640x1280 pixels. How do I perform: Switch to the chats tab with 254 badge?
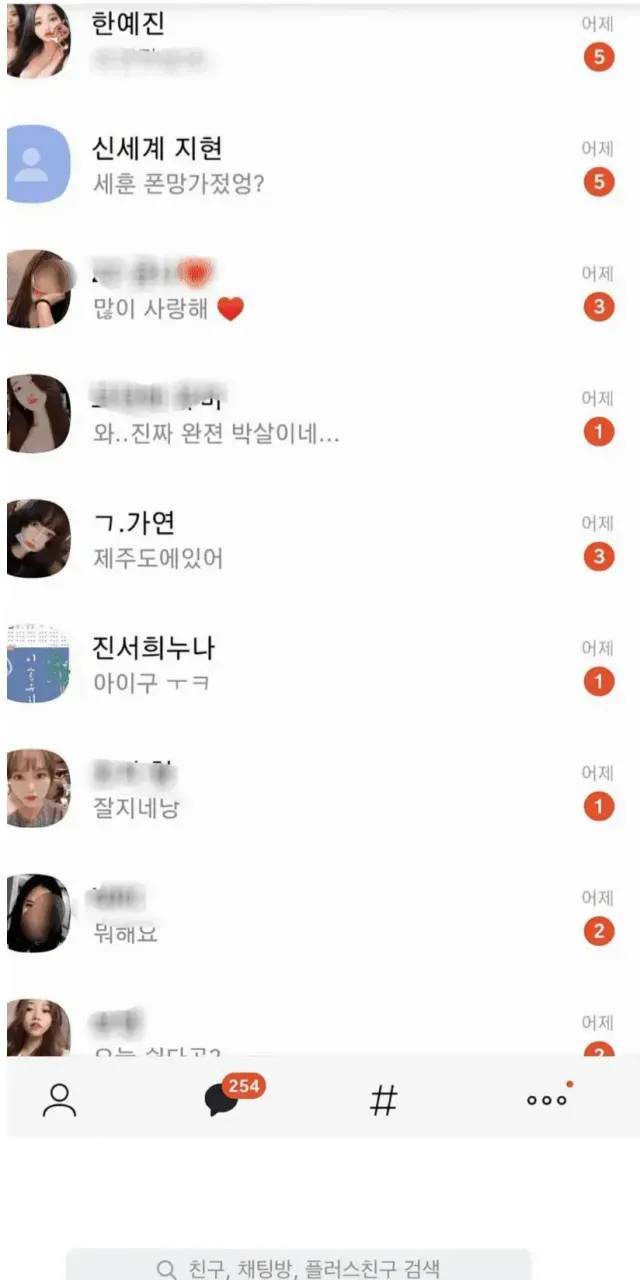[222, 1100]
